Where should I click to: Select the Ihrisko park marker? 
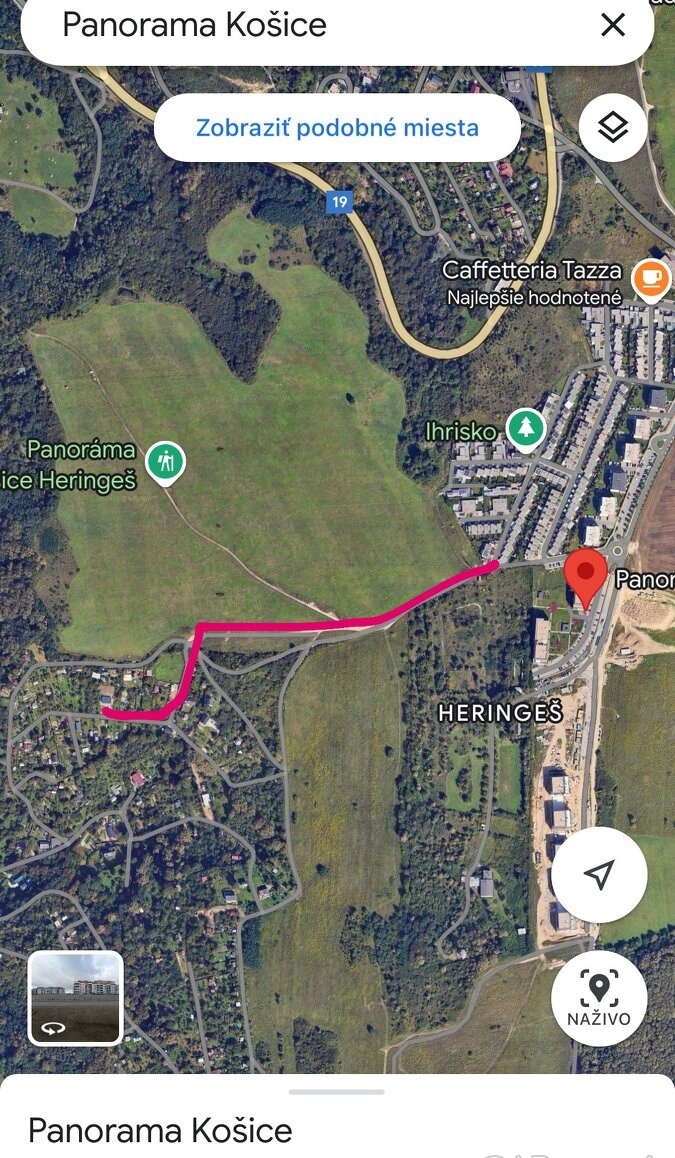[x=525, y=429]
